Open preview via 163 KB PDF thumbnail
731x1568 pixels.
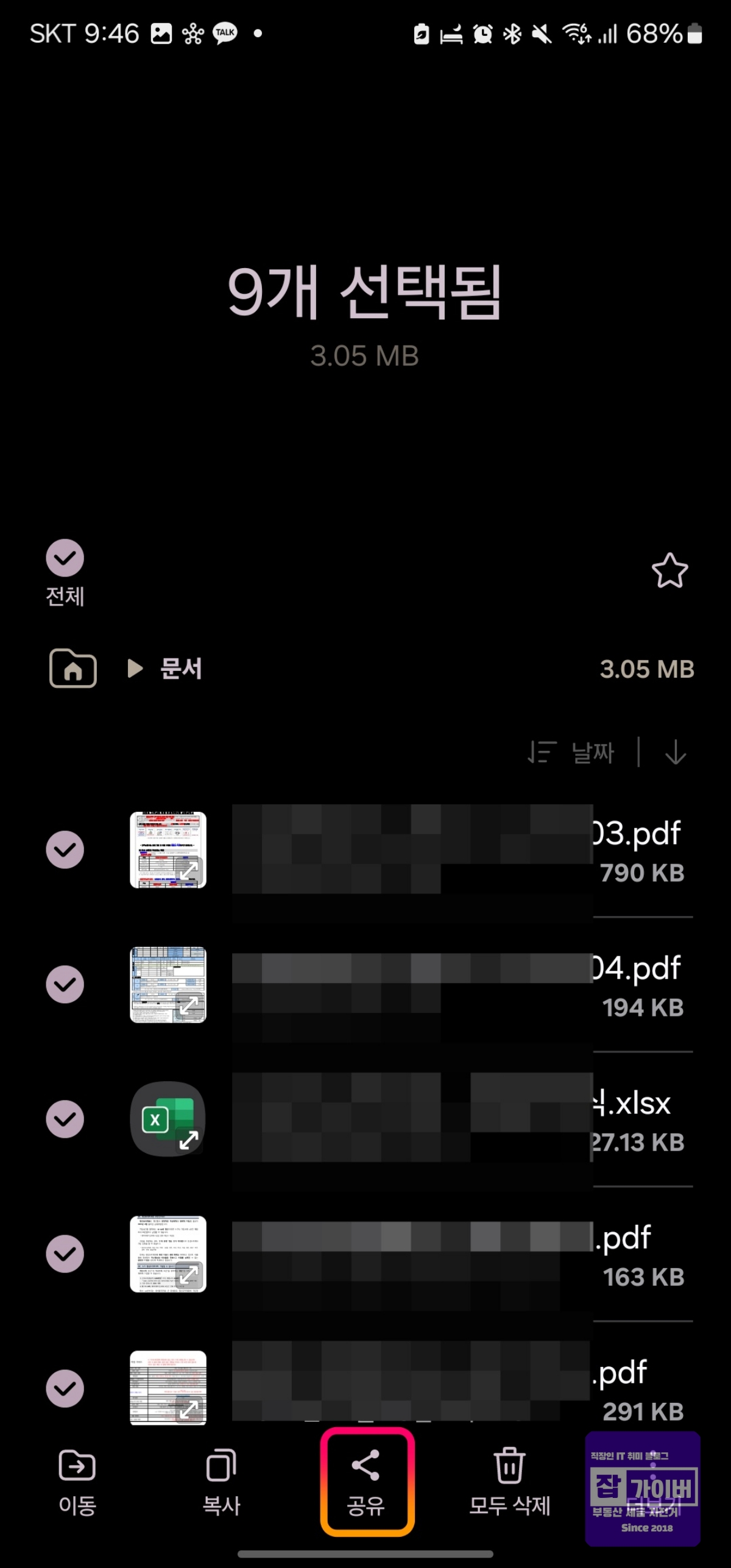[168, 1255]
